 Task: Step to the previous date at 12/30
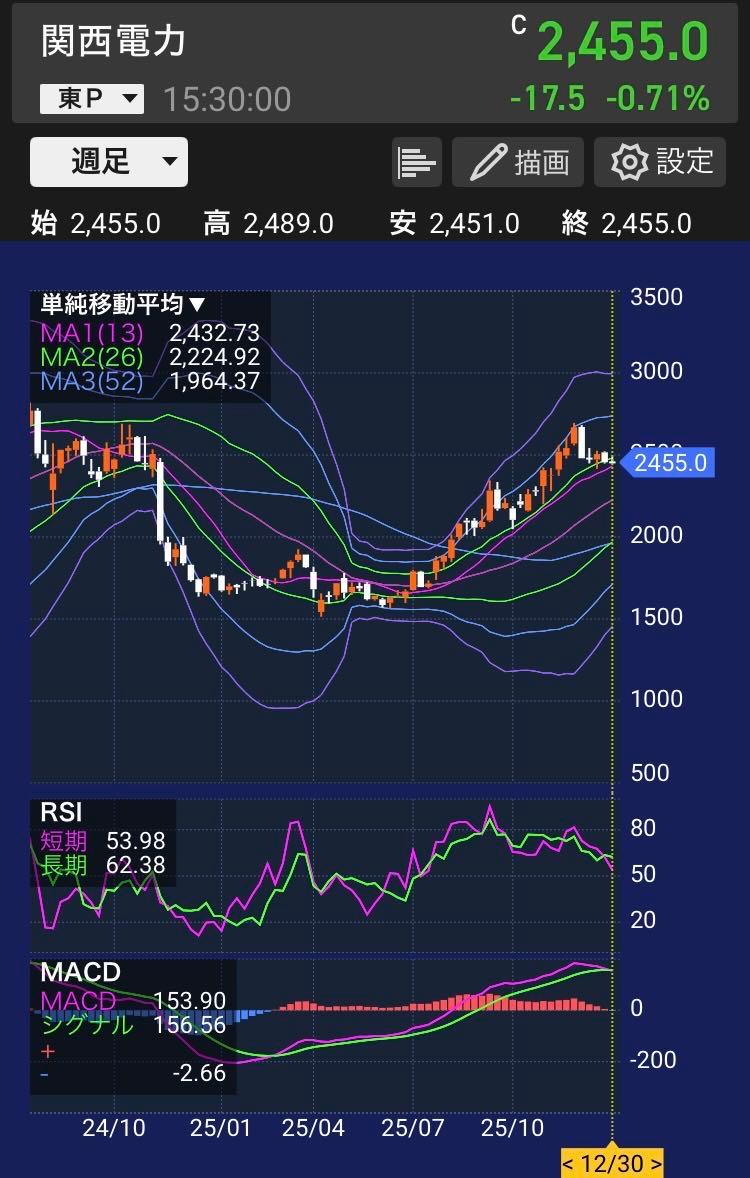tap(569, 1165)
